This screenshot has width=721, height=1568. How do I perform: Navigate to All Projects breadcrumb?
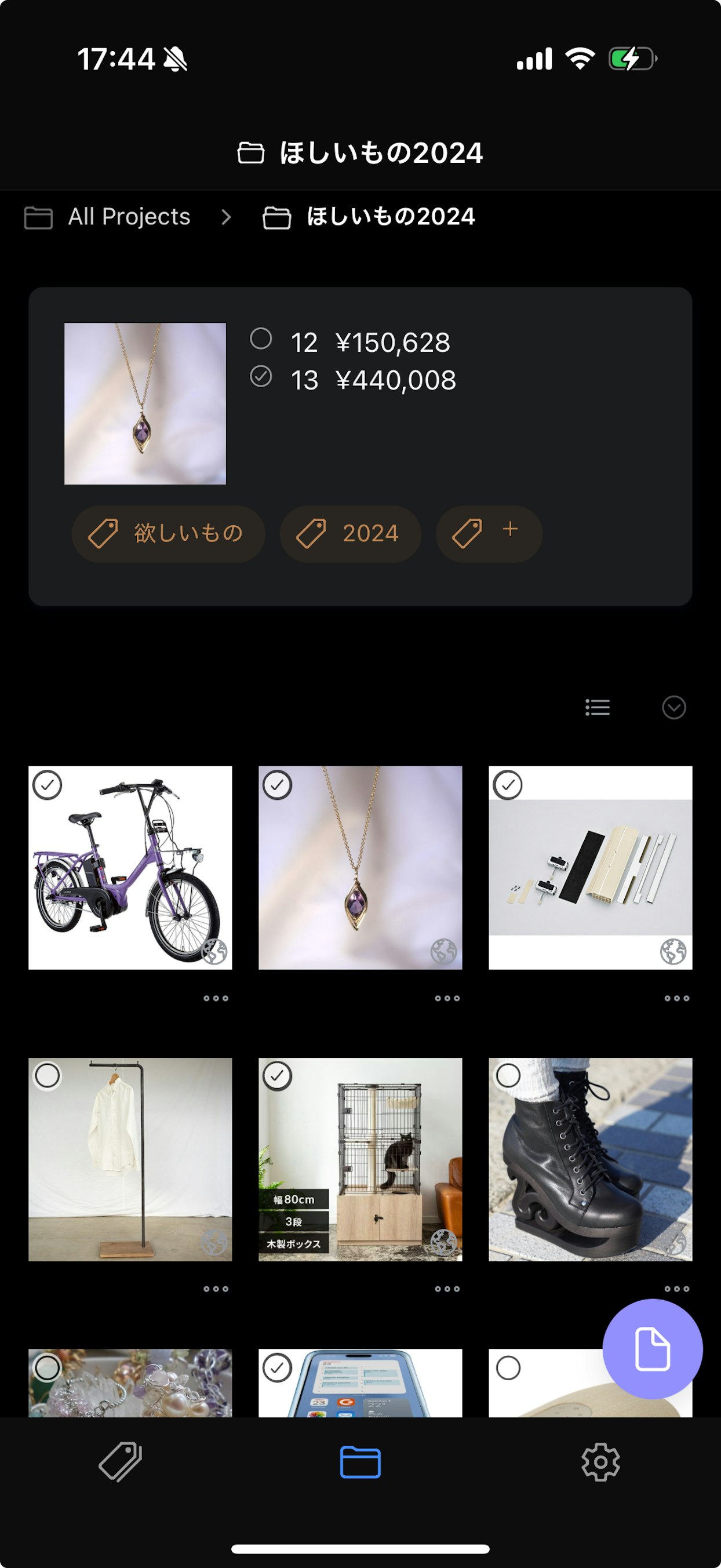click(x=127, y=217)
